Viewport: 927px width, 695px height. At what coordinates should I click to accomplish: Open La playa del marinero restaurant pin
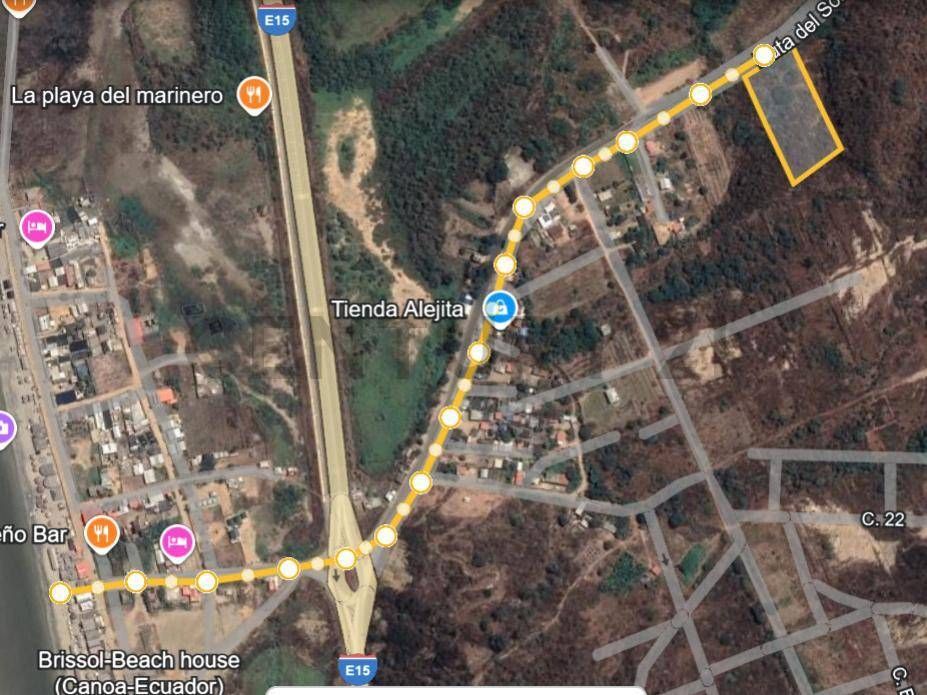pyautogui.click(x=255, y=95)
